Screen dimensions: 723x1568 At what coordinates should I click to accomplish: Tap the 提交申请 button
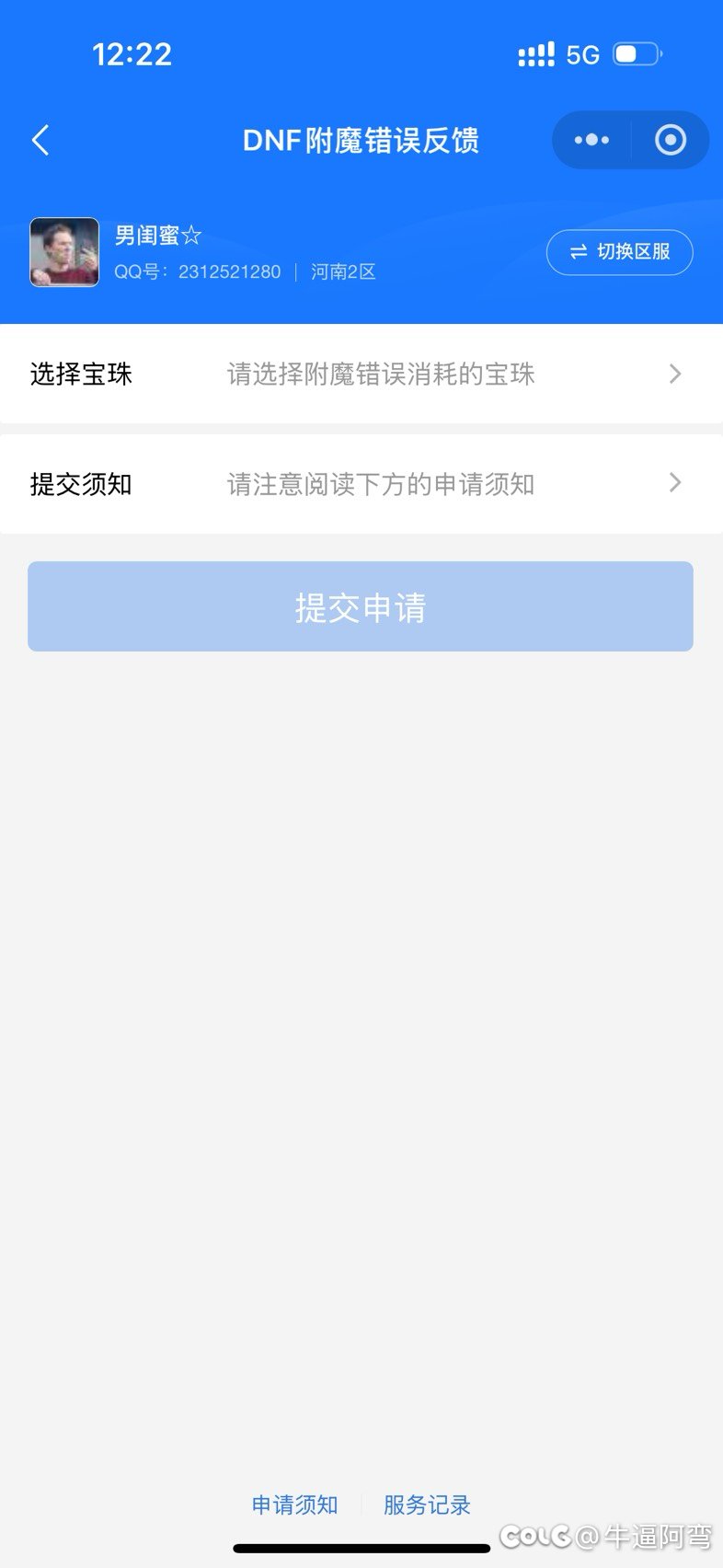[x=361, y=606]
